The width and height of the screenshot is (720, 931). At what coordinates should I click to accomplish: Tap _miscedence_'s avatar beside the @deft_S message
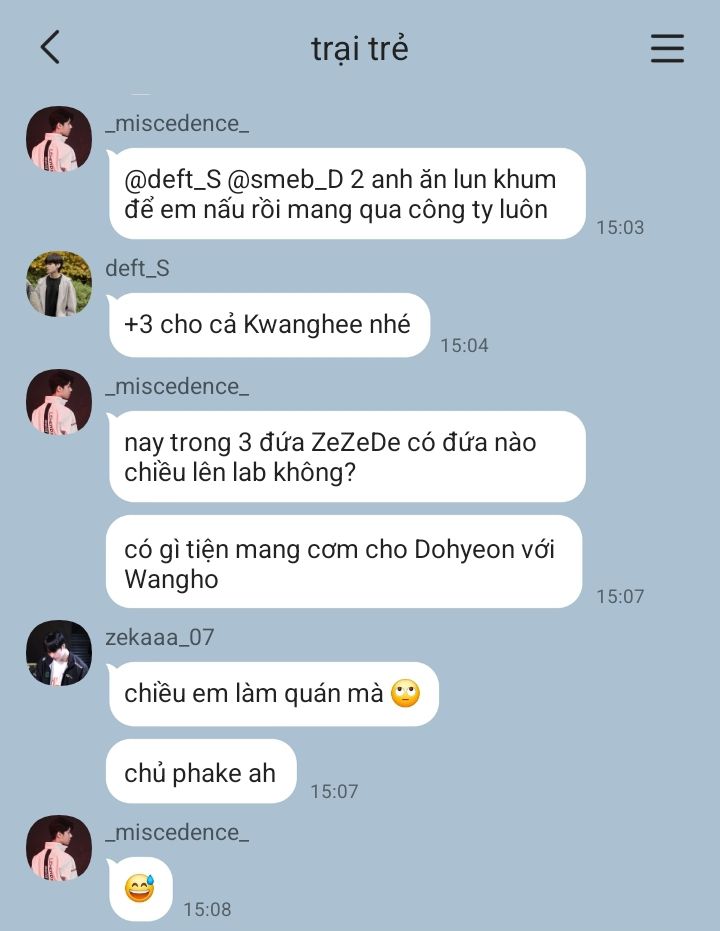59,139
